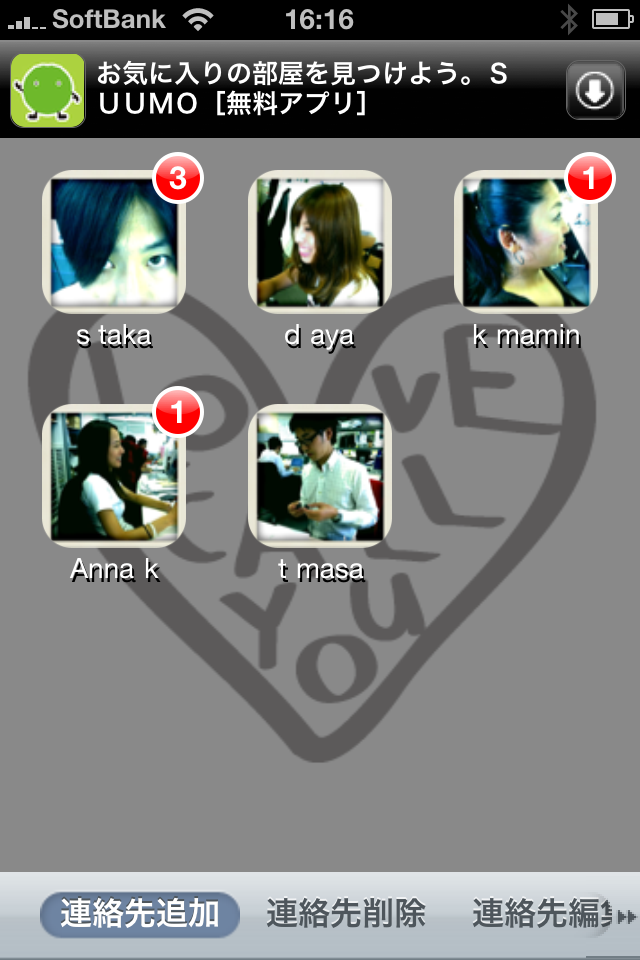The width and height of the screenshot is (640, 960).
Task: Select the 連絡先削除 option
Action: point(346,914)
